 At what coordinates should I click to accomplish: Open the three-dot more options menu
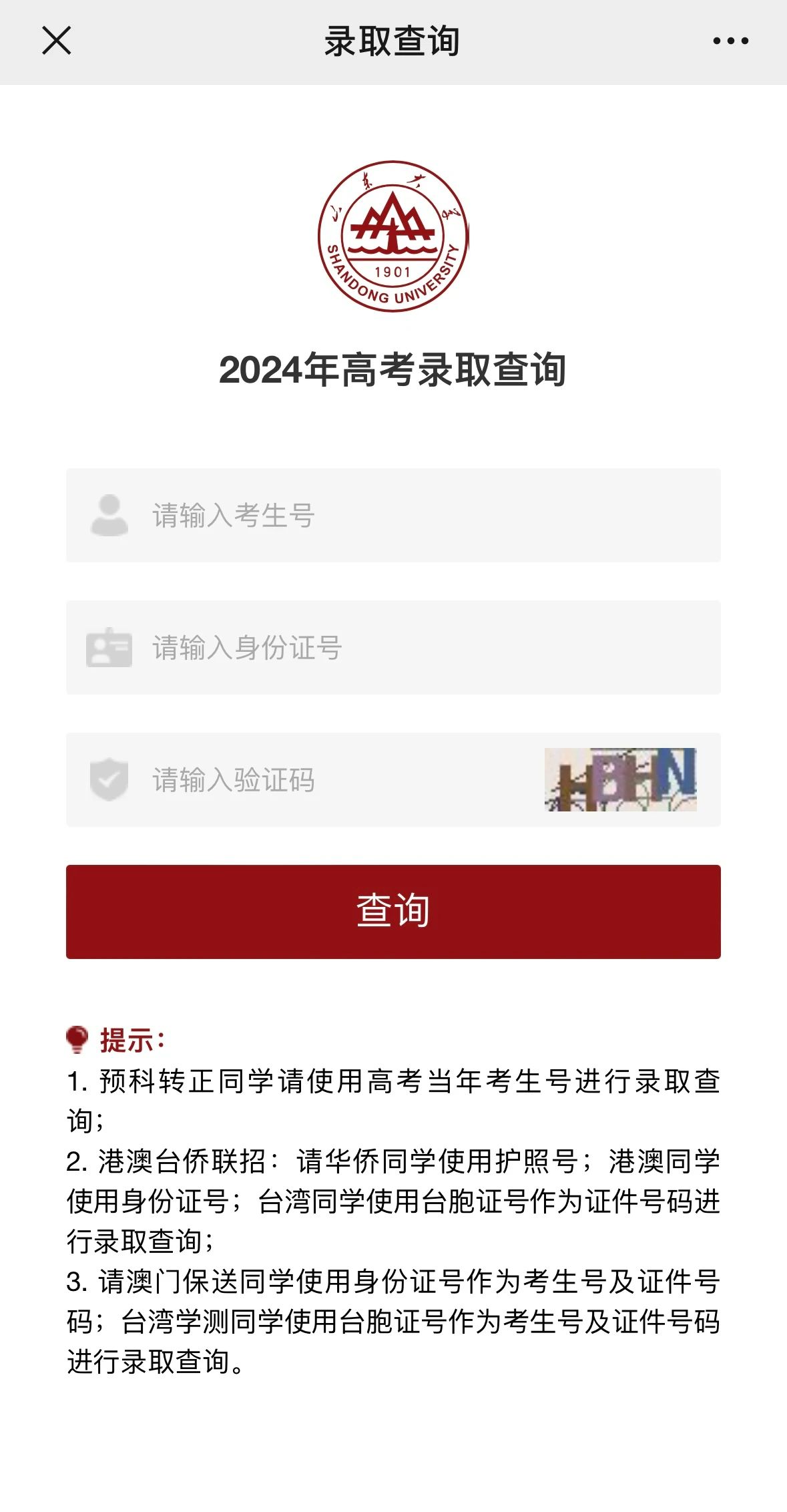click(730, 41)
